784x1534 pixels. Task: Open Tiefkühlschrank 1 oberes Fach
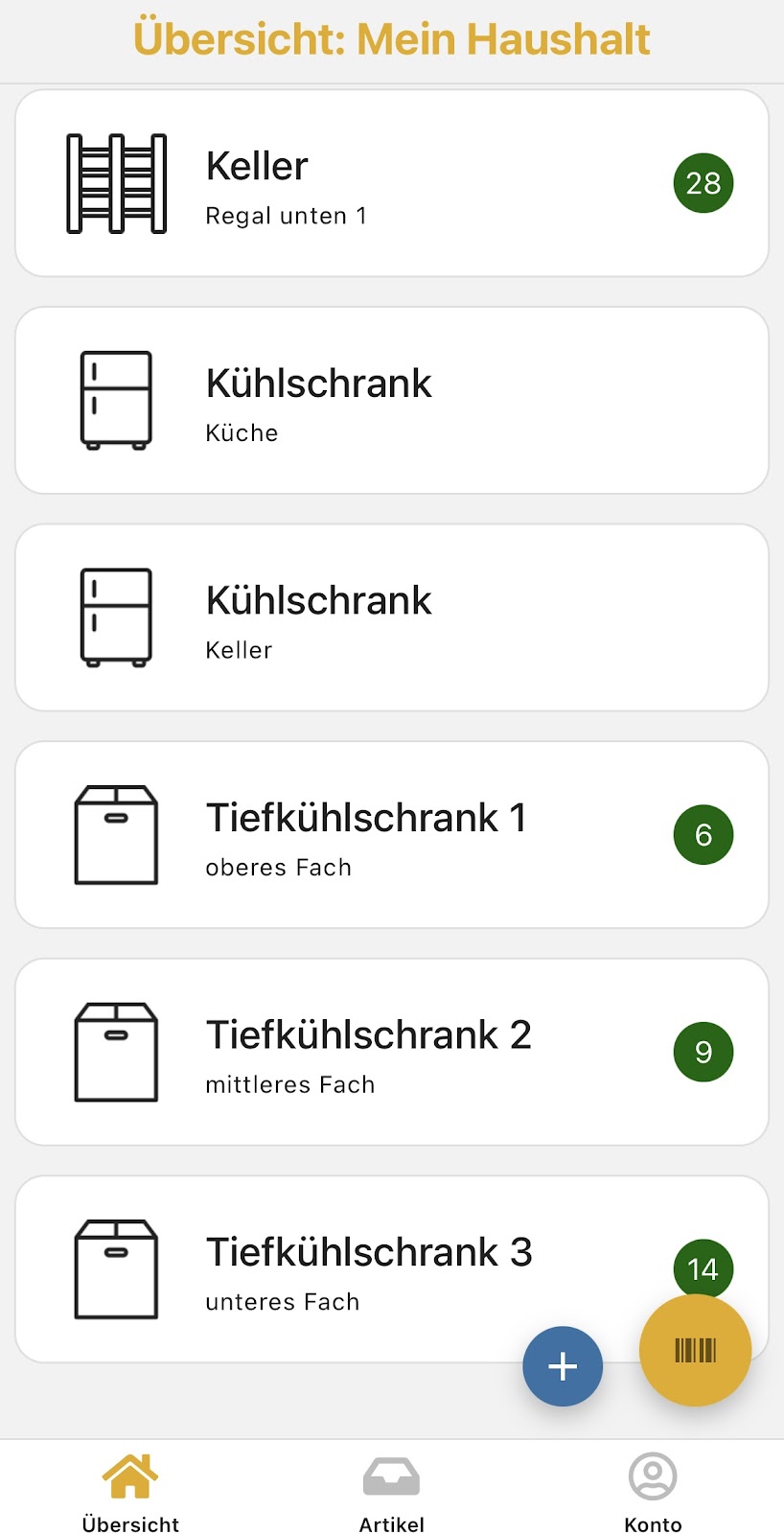392,835
